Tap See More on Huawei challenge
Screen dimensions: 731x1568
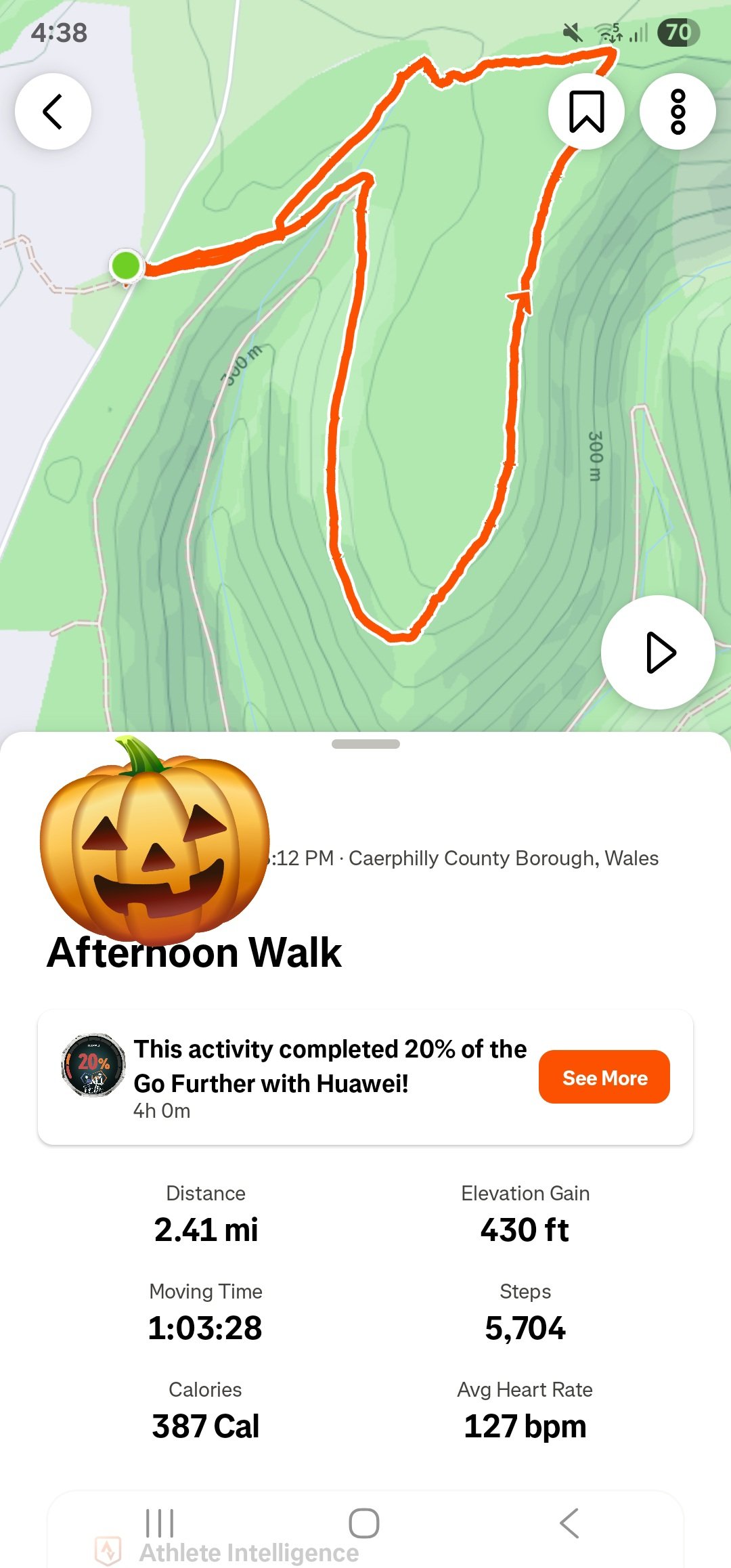(604, 1077)
